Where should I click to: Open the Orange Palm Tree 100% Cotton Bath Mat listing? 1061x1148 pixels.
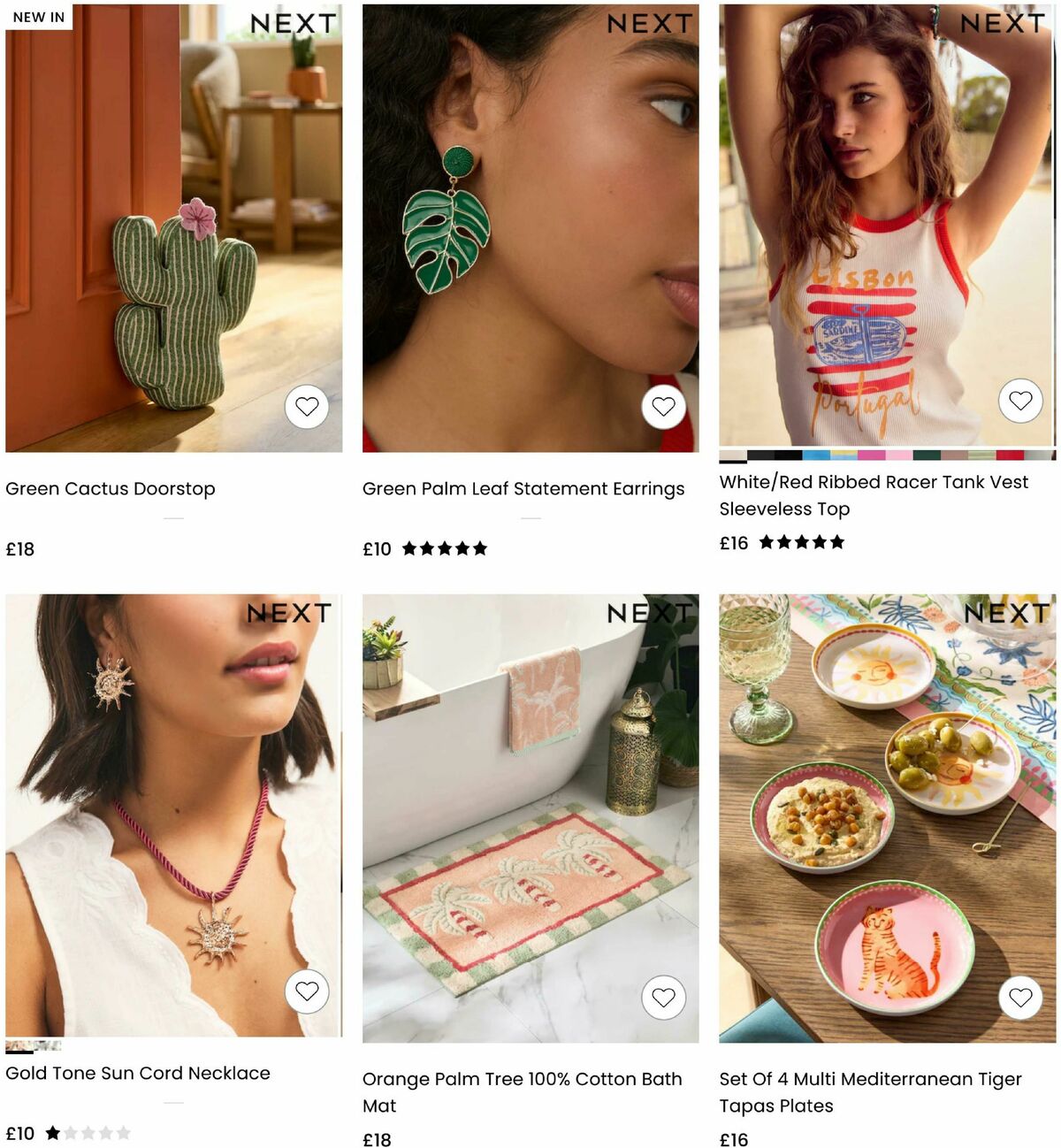[x=523, y=1092]
